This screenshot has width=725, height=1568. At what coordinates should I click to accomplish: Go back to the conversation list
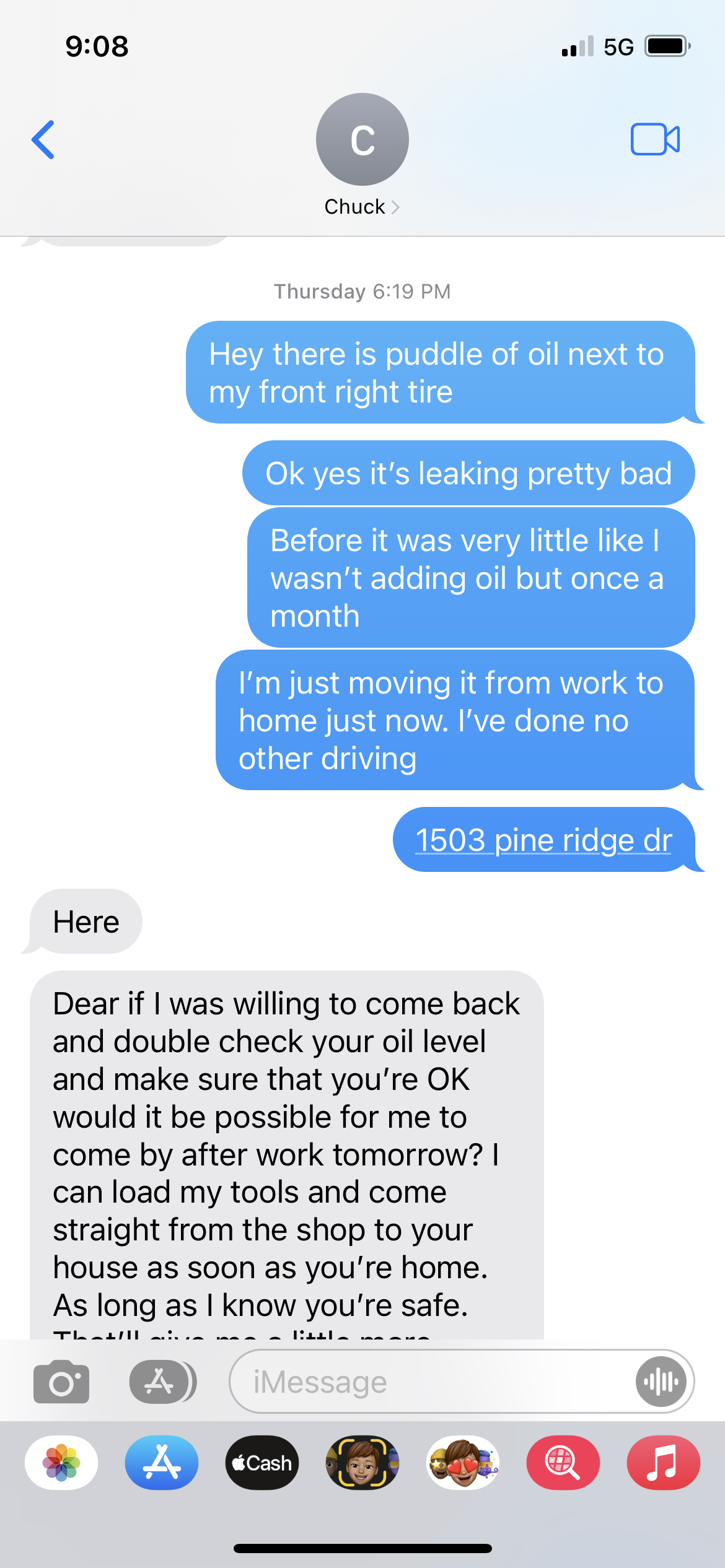point(43,140)
